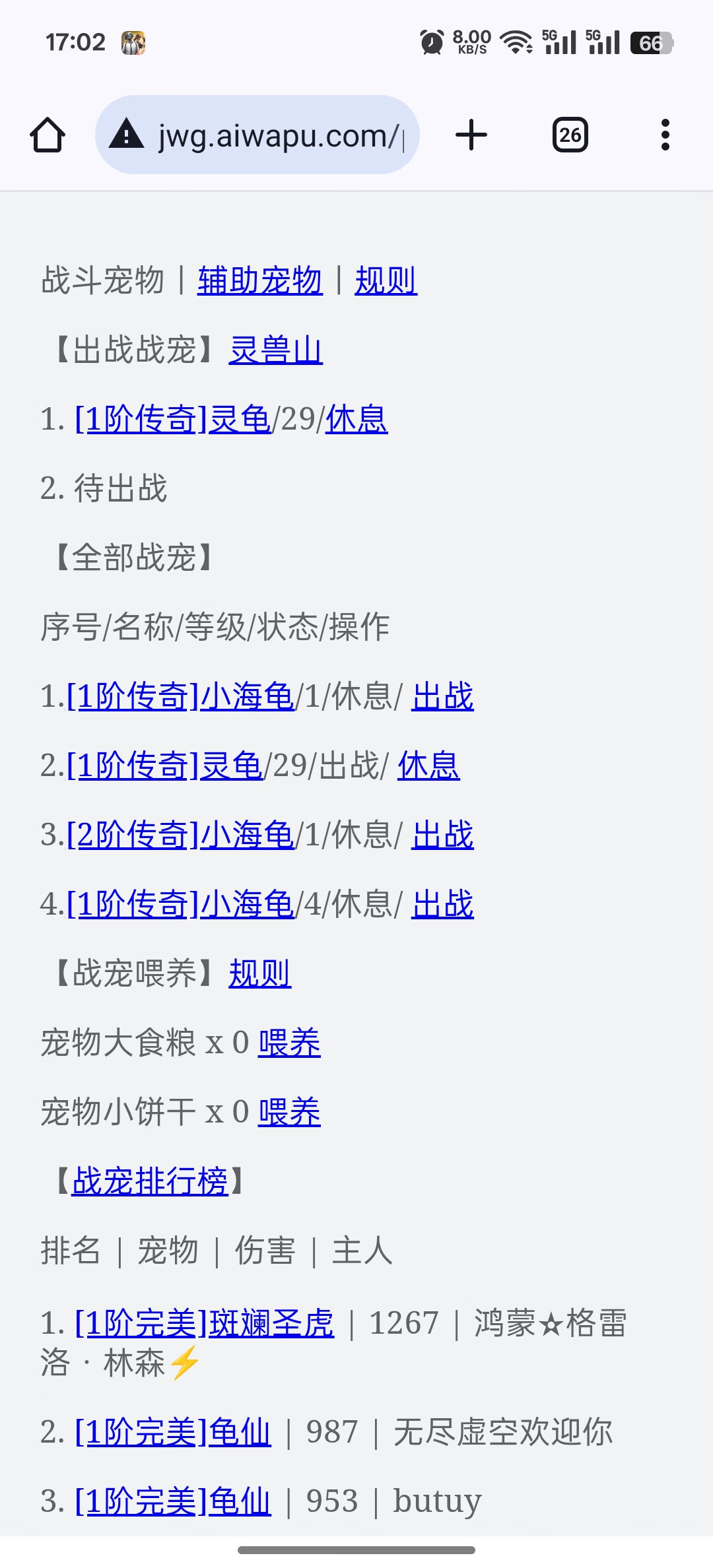Tap the jwg.aiwapu.com address bar
713x1568 pixels.
257,135
